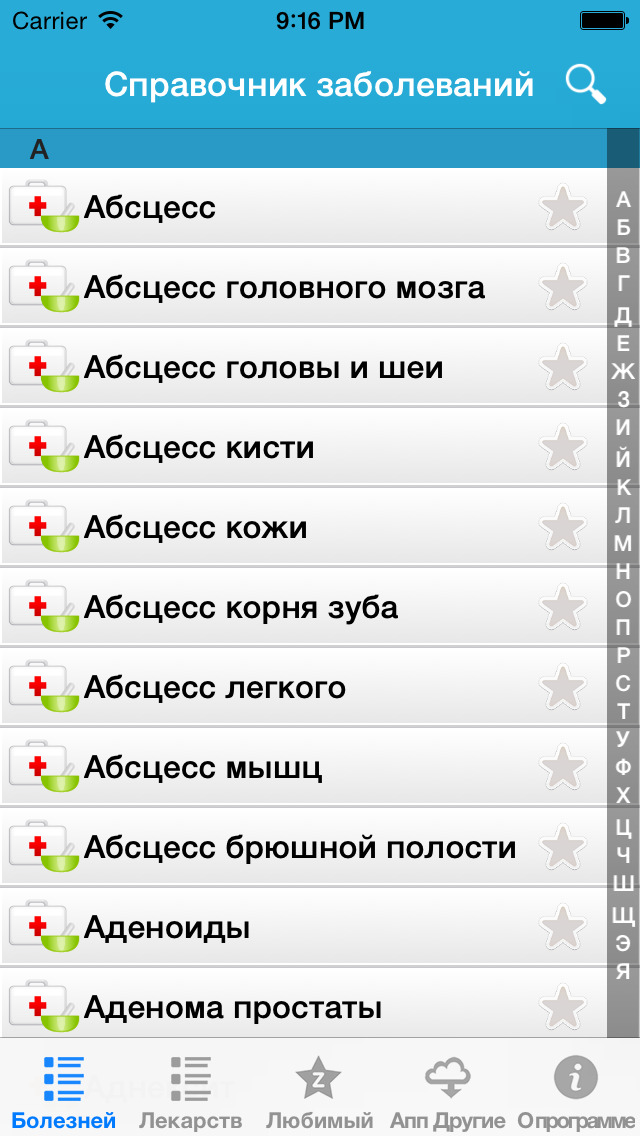This screenshot has height=1136, width=640.
Task: Open the Абсцесс entry
Action: [x=150, y=208]
